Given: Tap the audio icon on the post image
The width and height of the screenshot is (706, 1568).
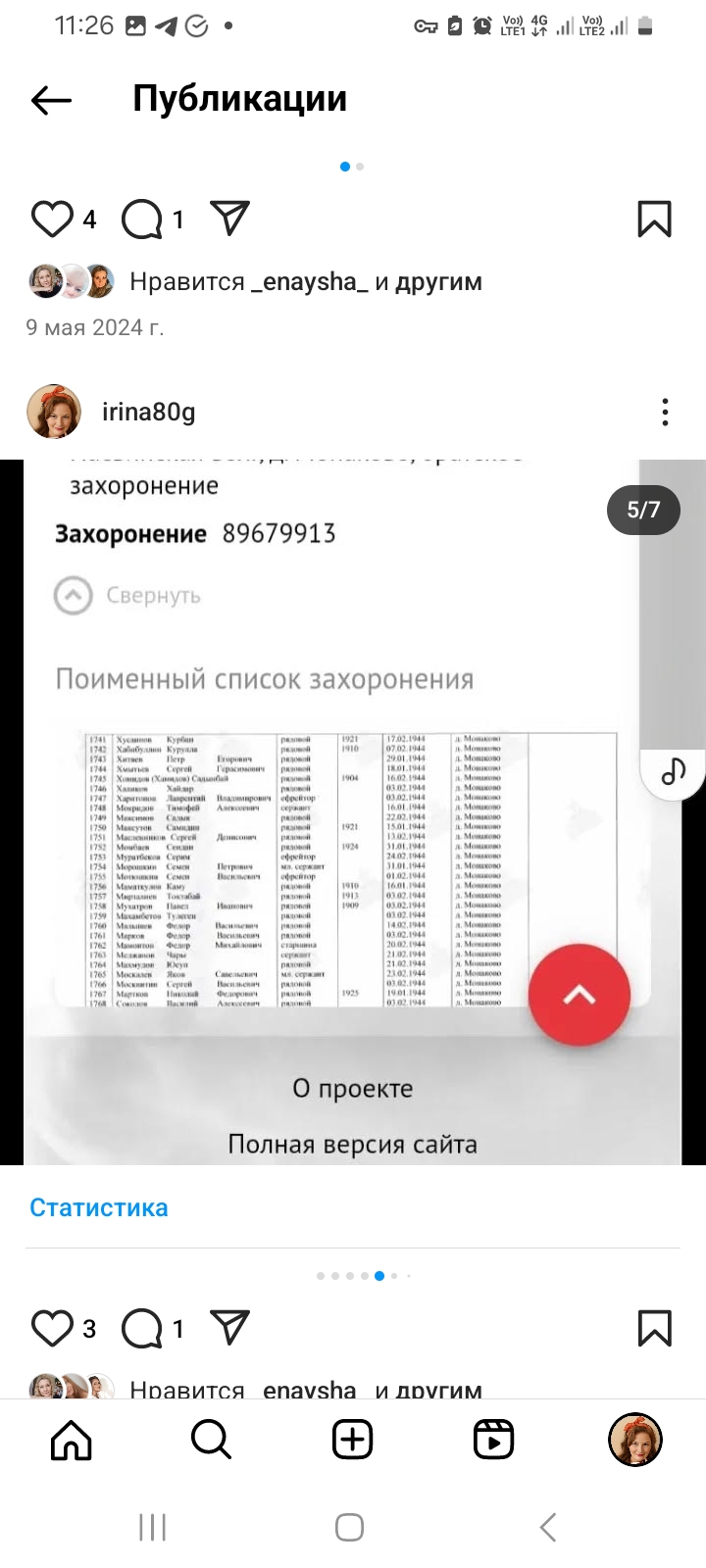Looking at the screenshot, I should pos(674,771).
